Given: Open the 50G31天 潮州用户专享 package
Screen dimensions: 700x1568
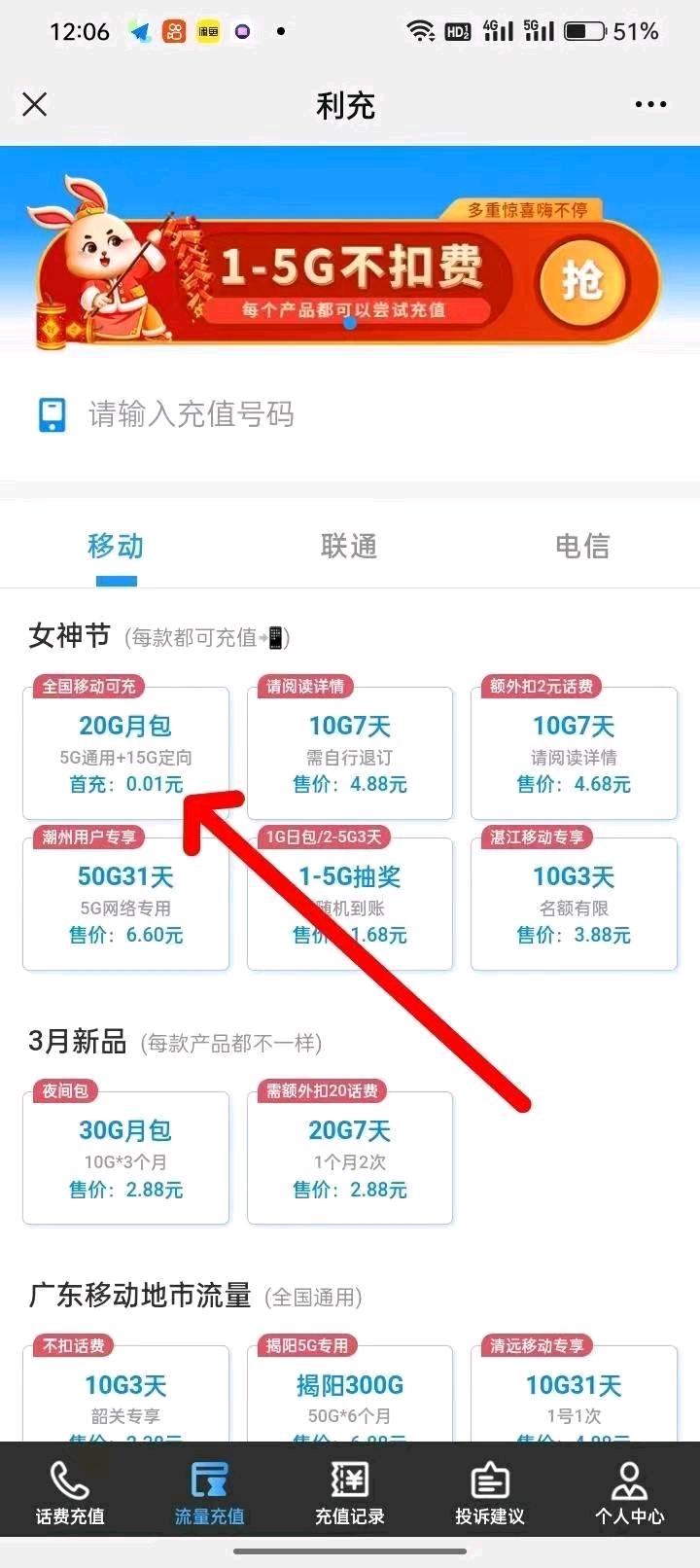Looking at the screenshot, I should (x=126, y=904).
